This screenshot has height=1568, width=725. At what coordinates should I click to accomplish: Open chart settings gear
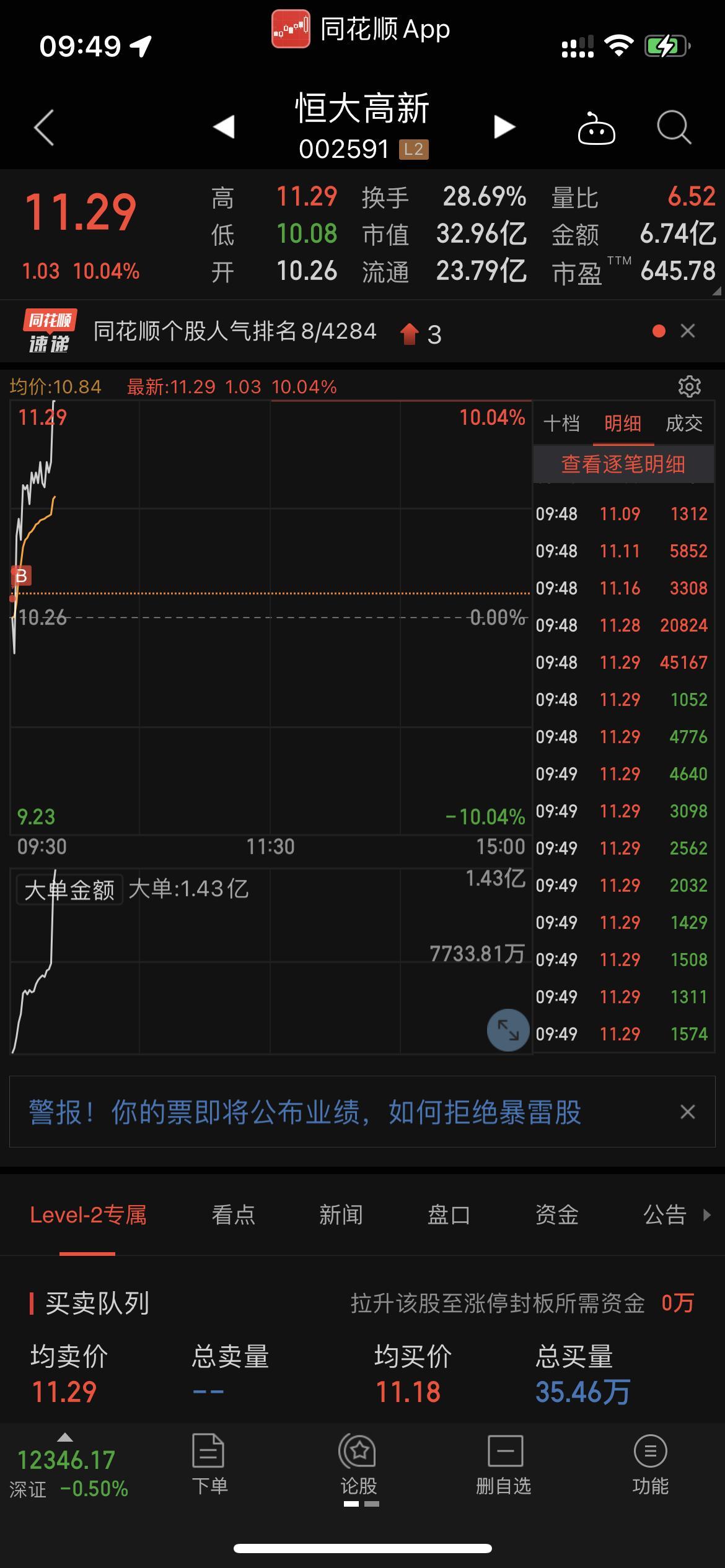click(x=689, y=386)
